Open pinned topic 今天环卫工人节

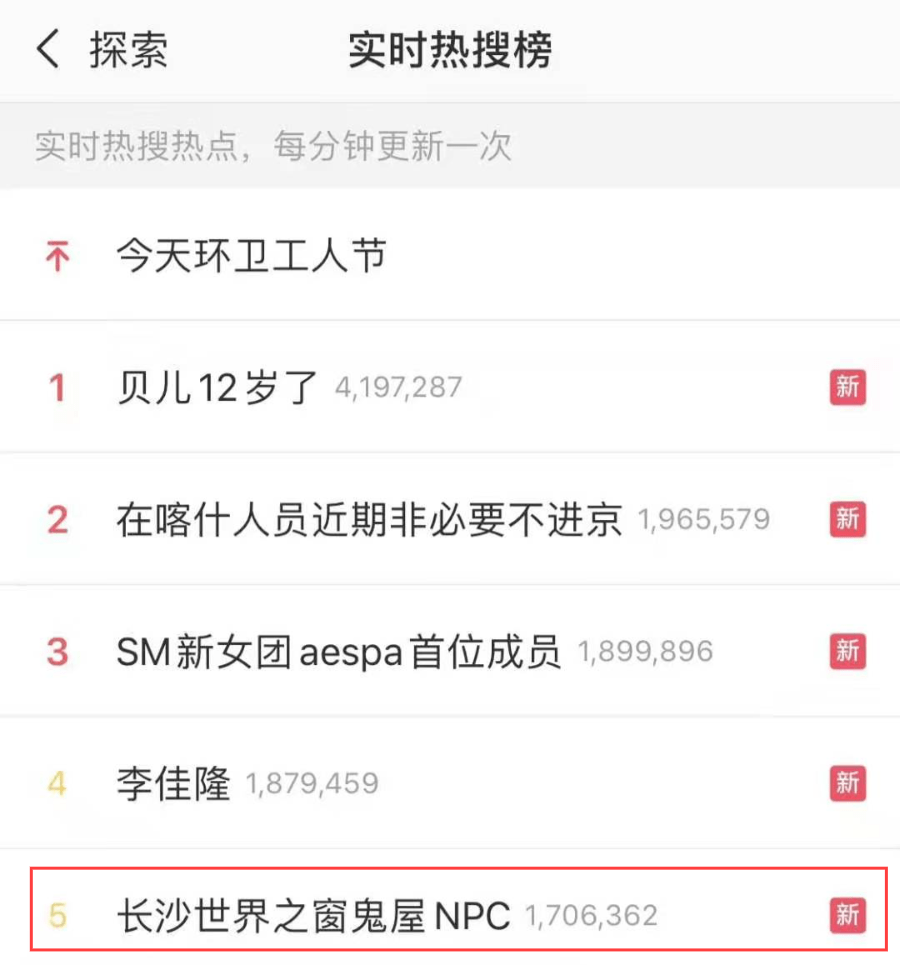tap(250, 257)
